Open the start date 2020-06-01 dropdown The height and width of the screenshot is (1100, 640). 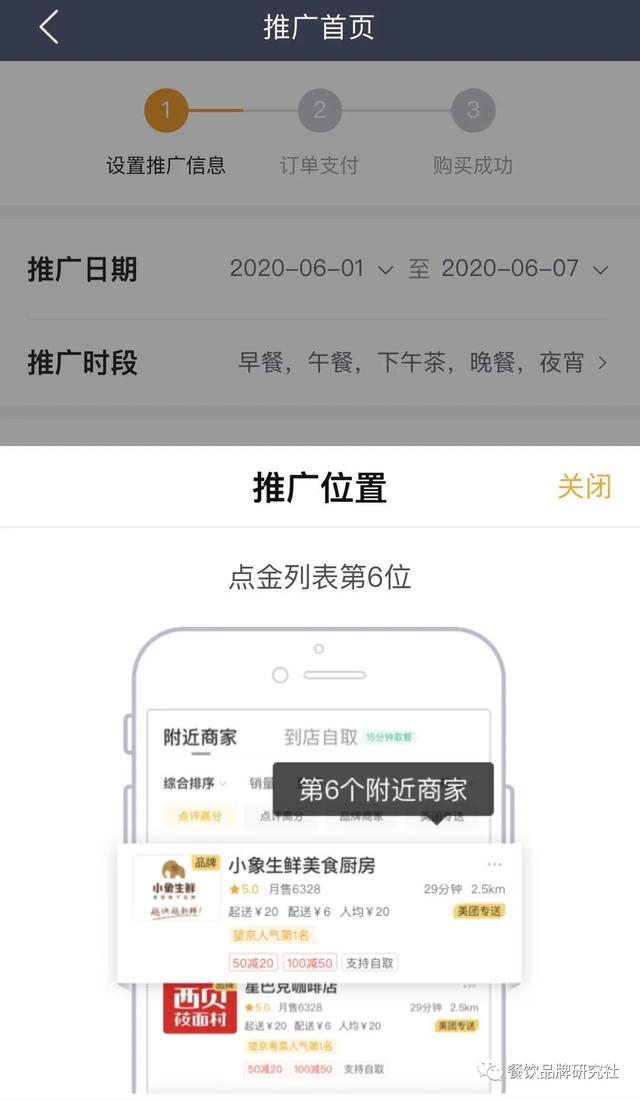pyautogui.click(x=311, y=269)
